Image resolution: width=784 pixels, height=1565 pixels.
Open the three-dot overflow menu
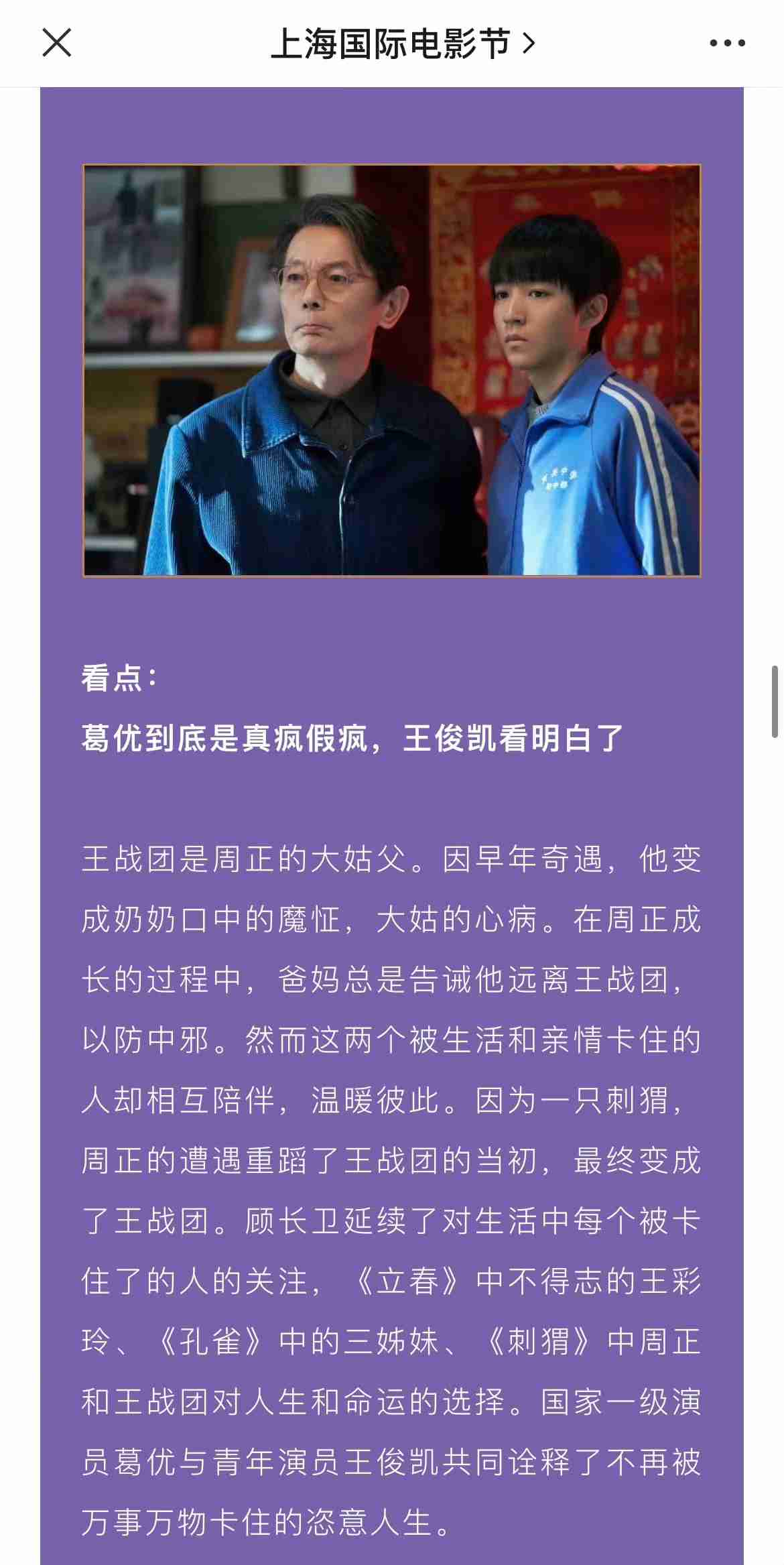tap(727, 44)
